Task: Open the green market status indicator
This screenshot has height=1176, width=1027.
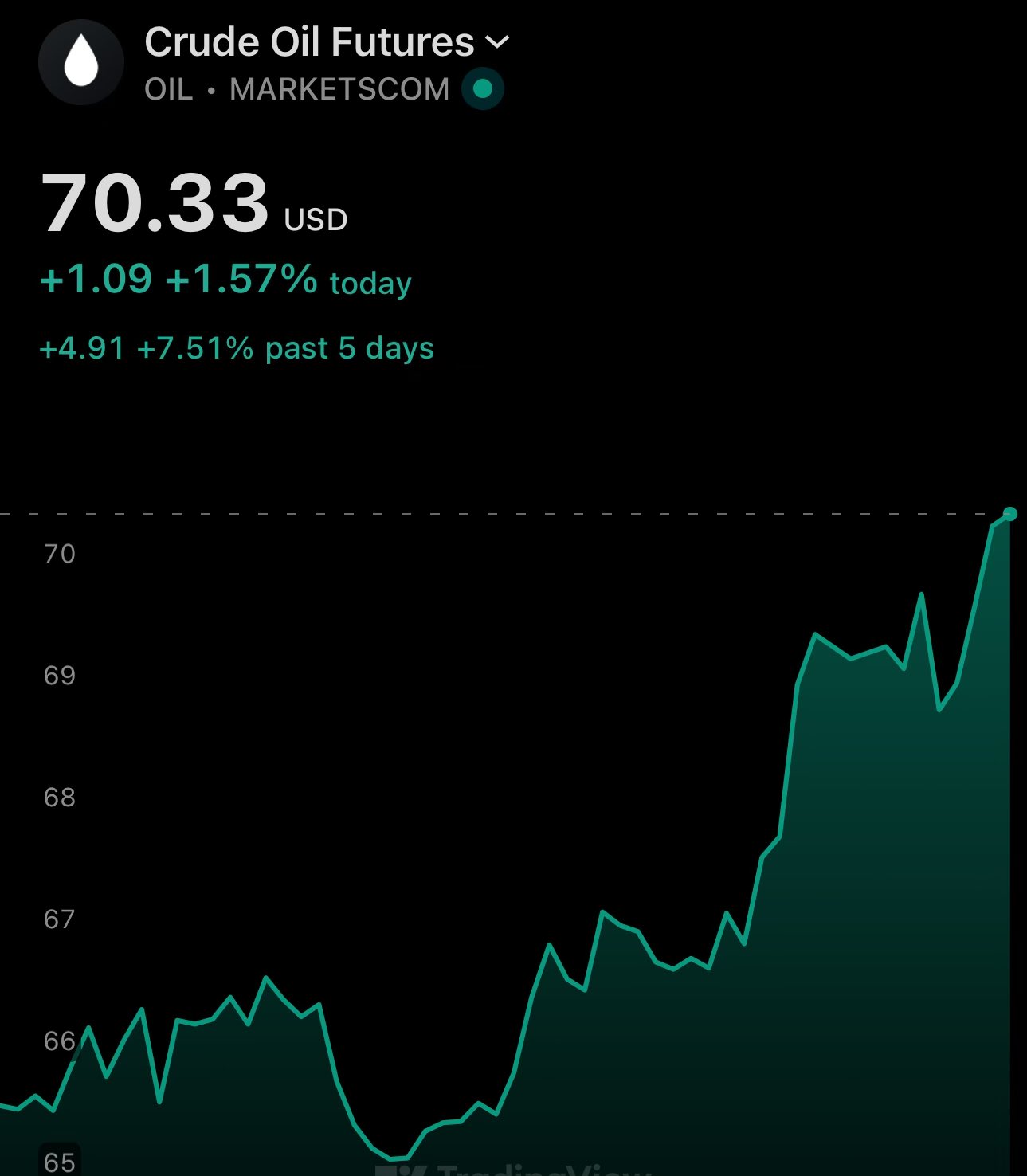Action: click(x=483, y=88)
